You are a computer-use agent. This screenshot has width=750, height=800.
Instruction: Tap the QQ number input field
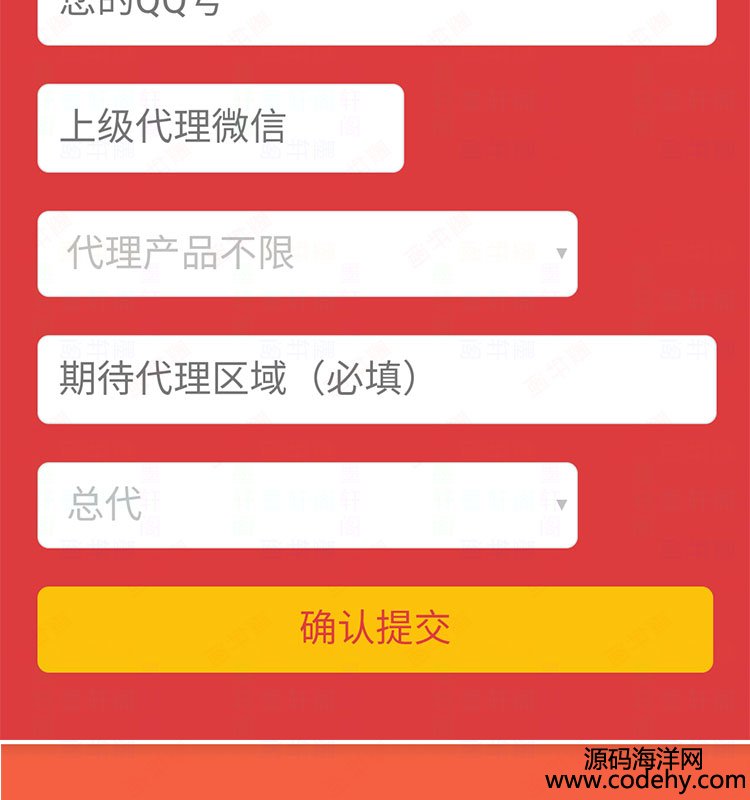[376, 18]
